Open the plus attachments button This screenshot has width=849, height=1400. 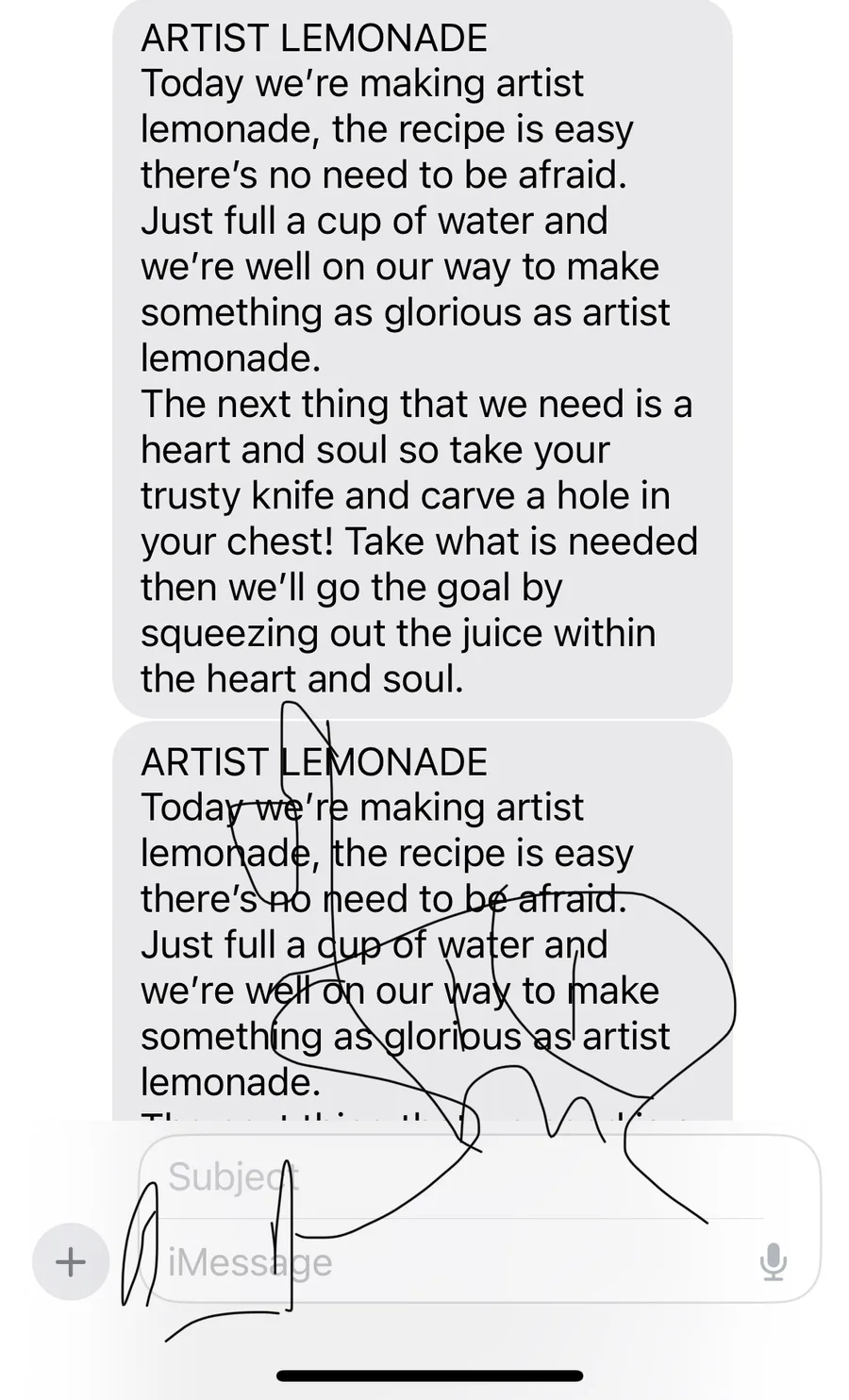(71, 1261)
